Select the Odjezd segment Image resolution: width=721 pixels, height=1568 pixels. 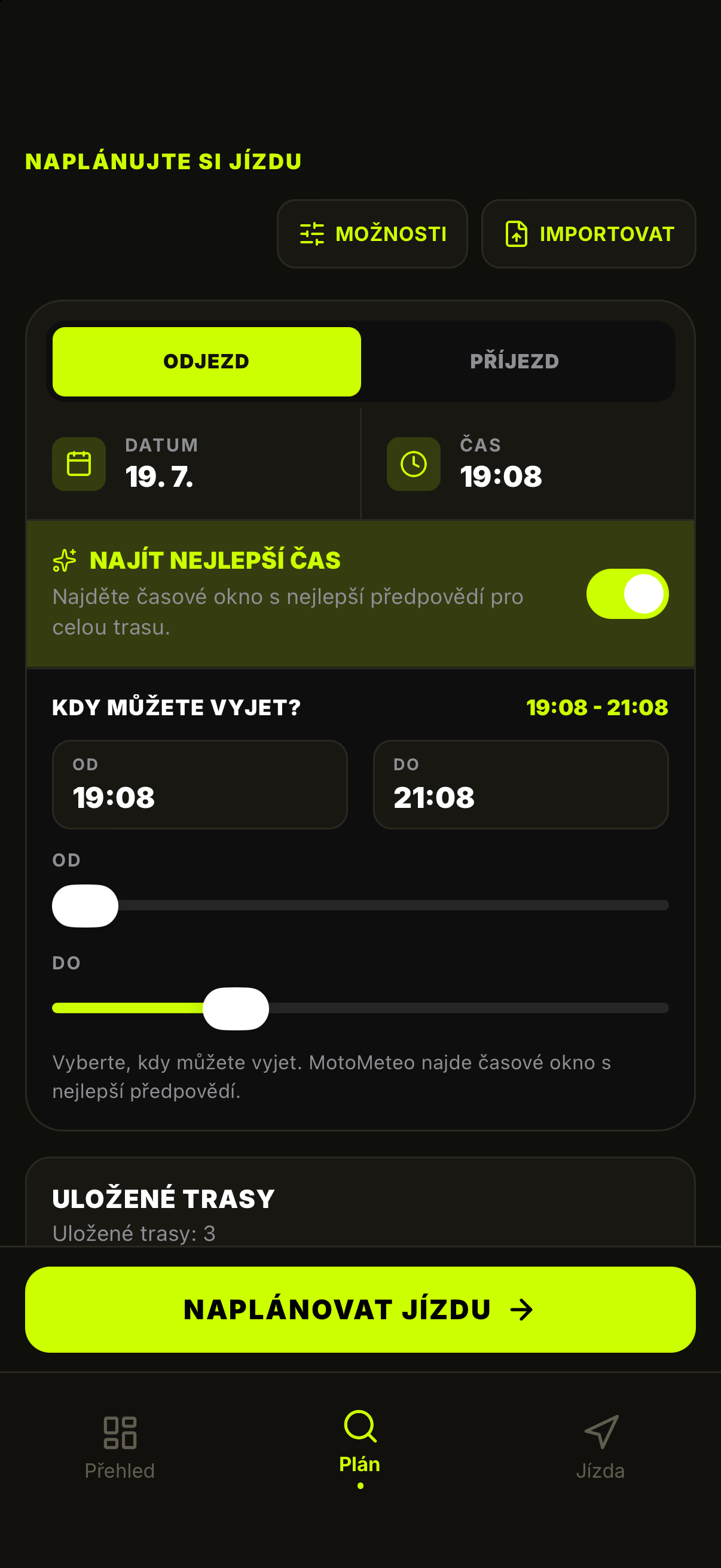(x=207, y=362)
